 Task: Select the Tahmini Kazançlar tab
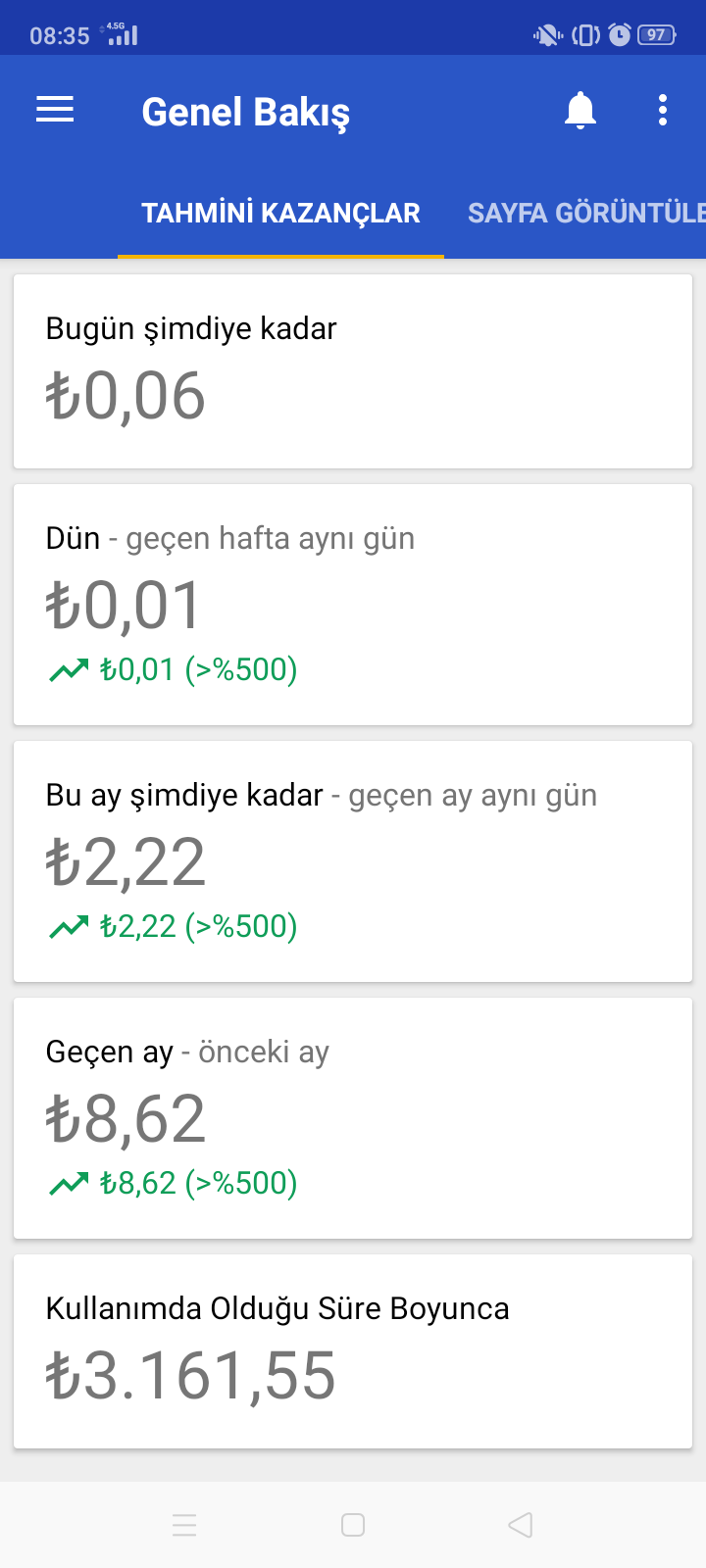pos(280,213)
